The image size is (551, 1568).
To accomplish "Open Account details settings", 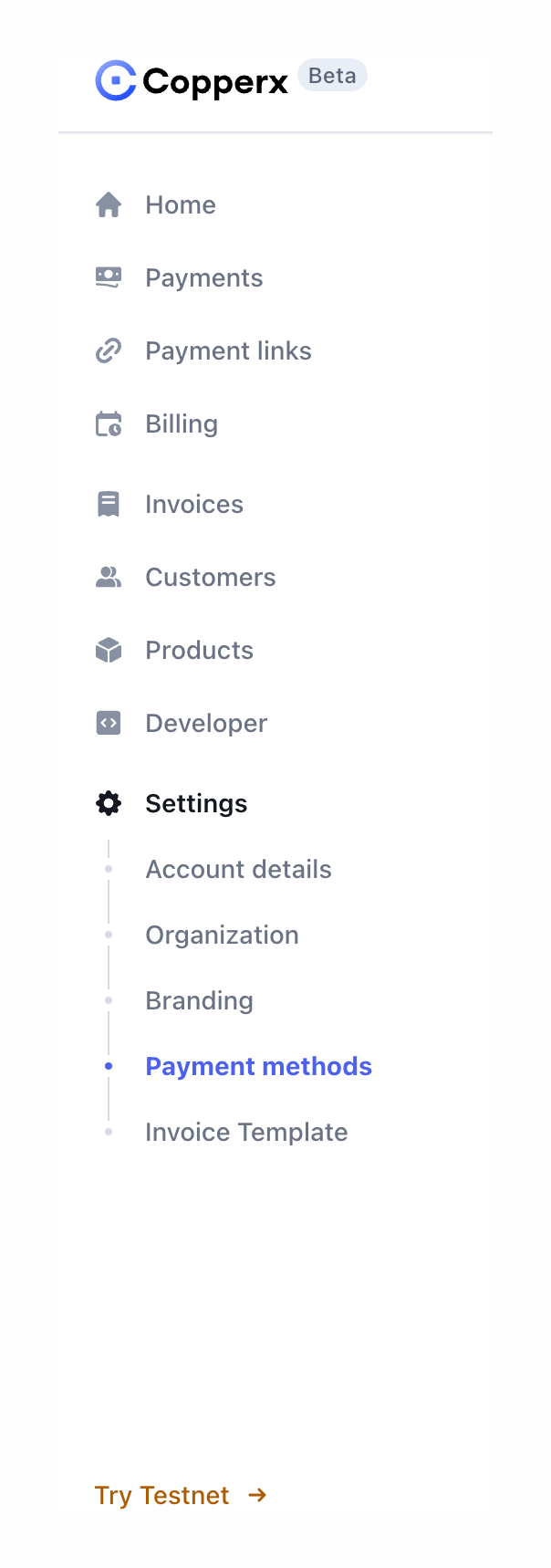I will [238, 870].
